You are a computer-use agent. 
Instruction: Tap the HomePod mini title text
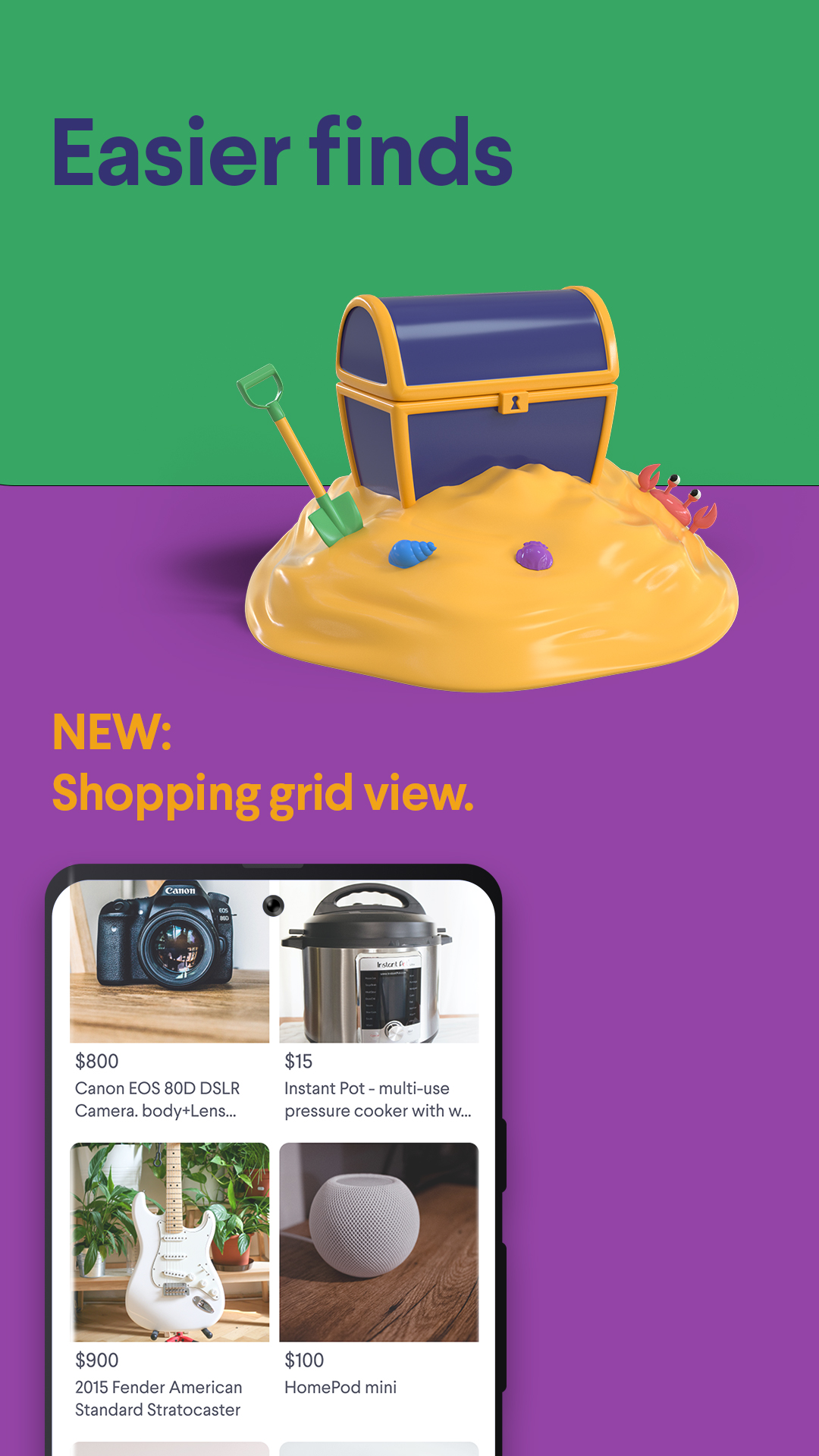[340, 1387]
